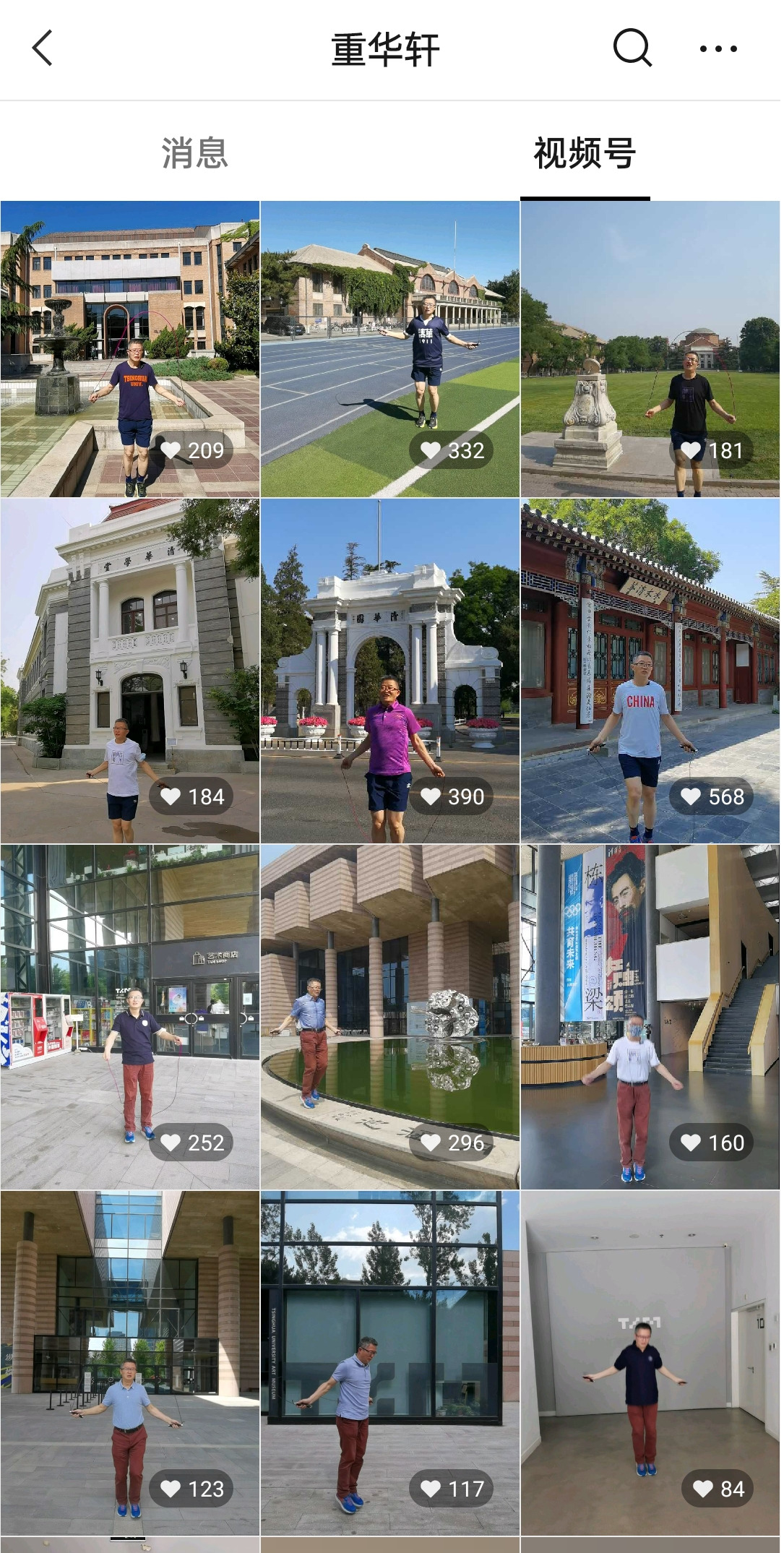784x1553 pixels.
Task: Play the video with 123 likes
Action: 130,1363
